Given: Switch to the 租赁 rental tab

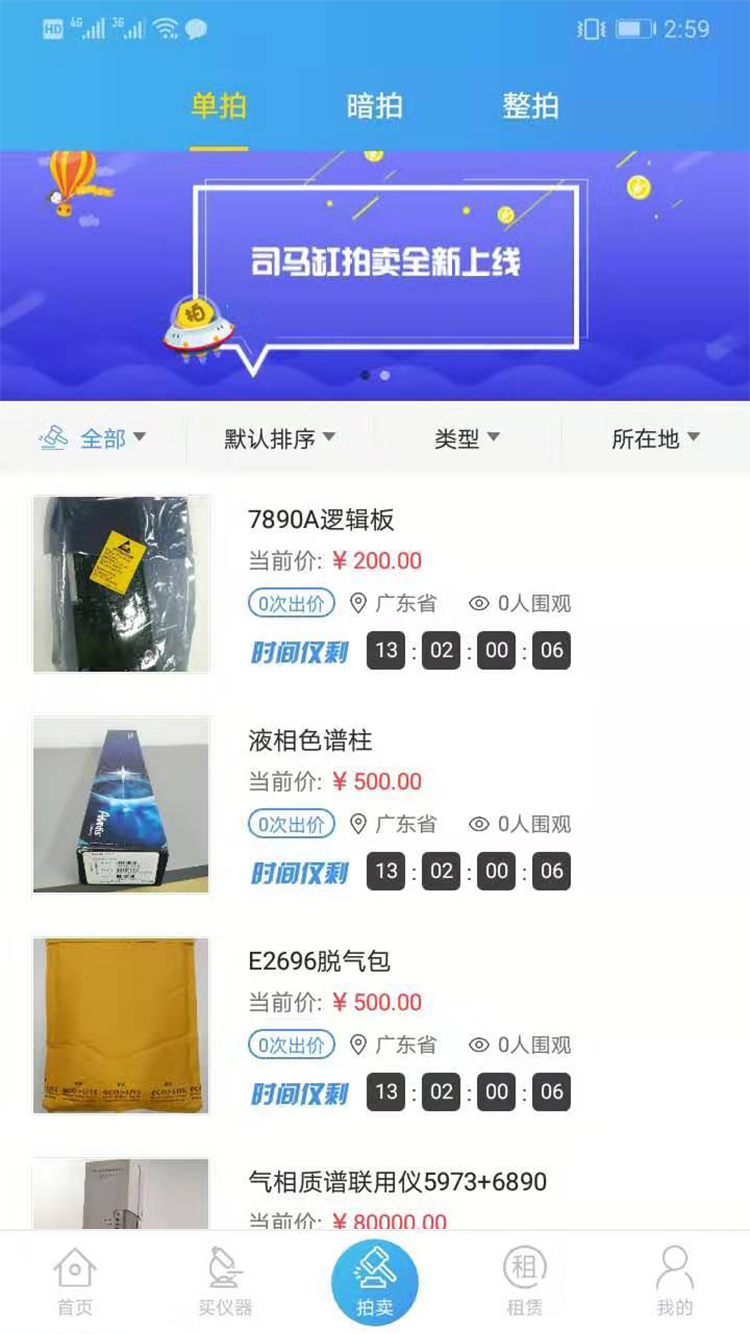Looking at the screenshot, I should [x=524, y=1282].
